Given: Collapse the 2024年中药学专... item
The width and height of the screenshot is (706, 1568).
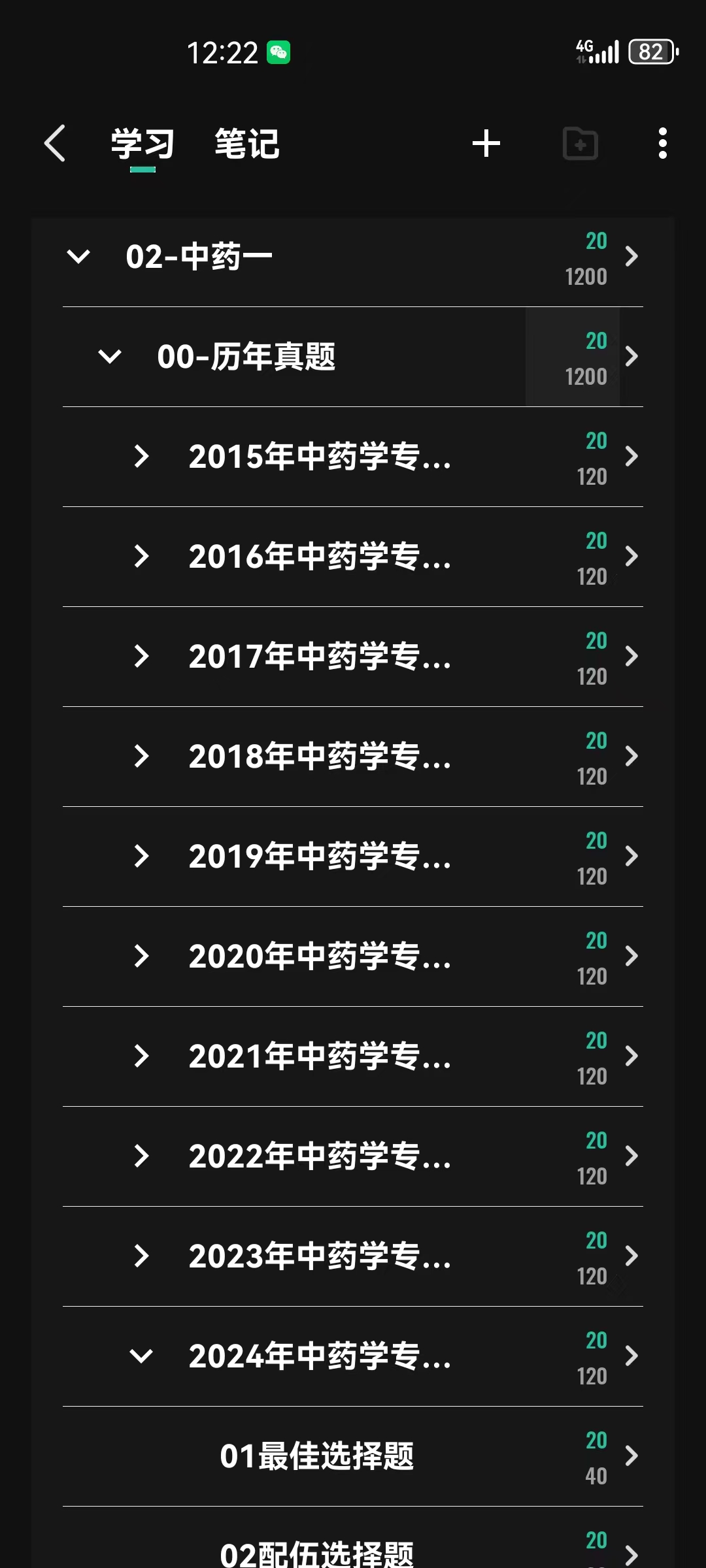Looking at the screenshot, I should click(x=141, y=1356).
